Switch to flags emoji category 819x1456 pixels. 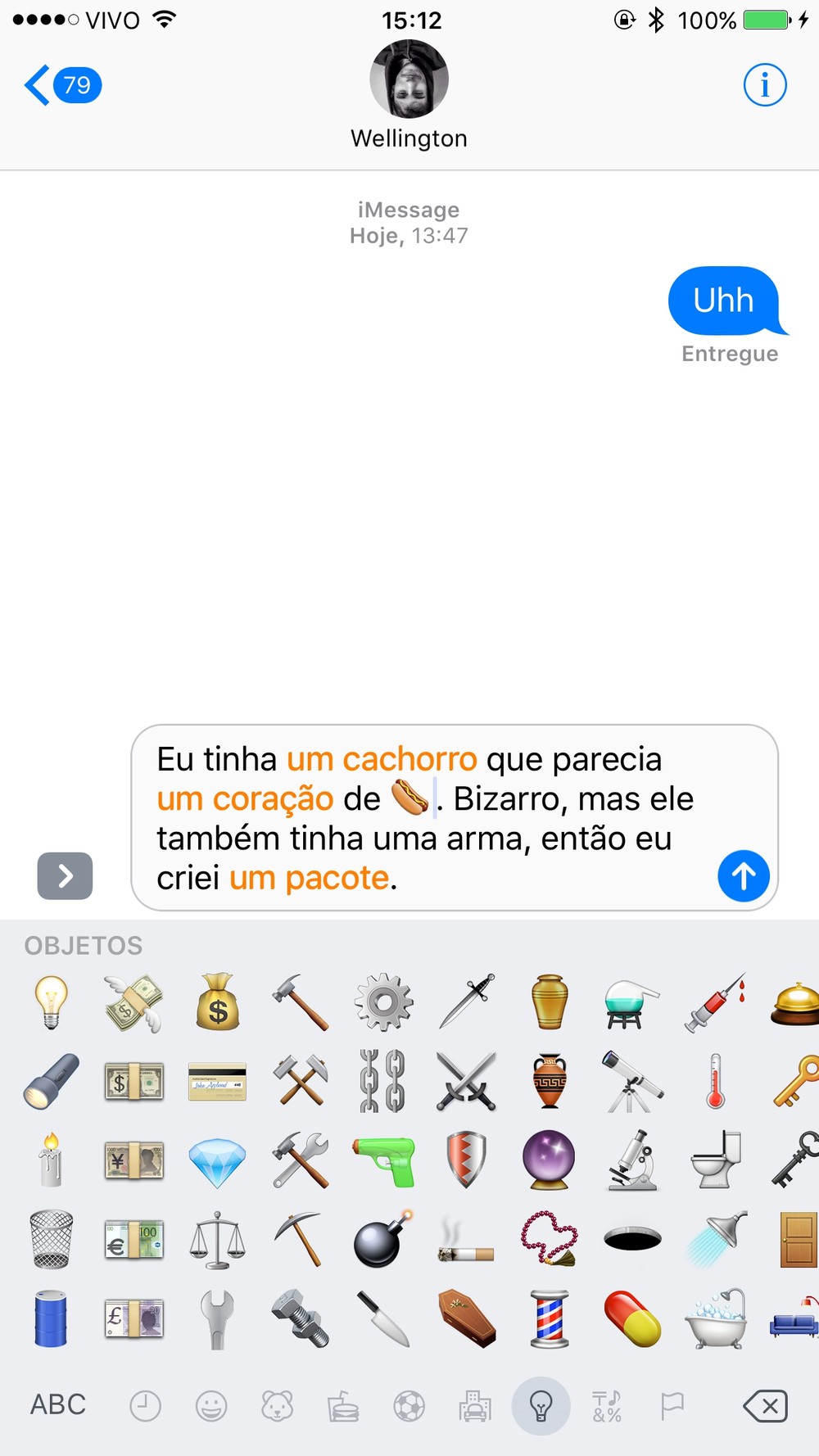click(x=672, y=1407)
